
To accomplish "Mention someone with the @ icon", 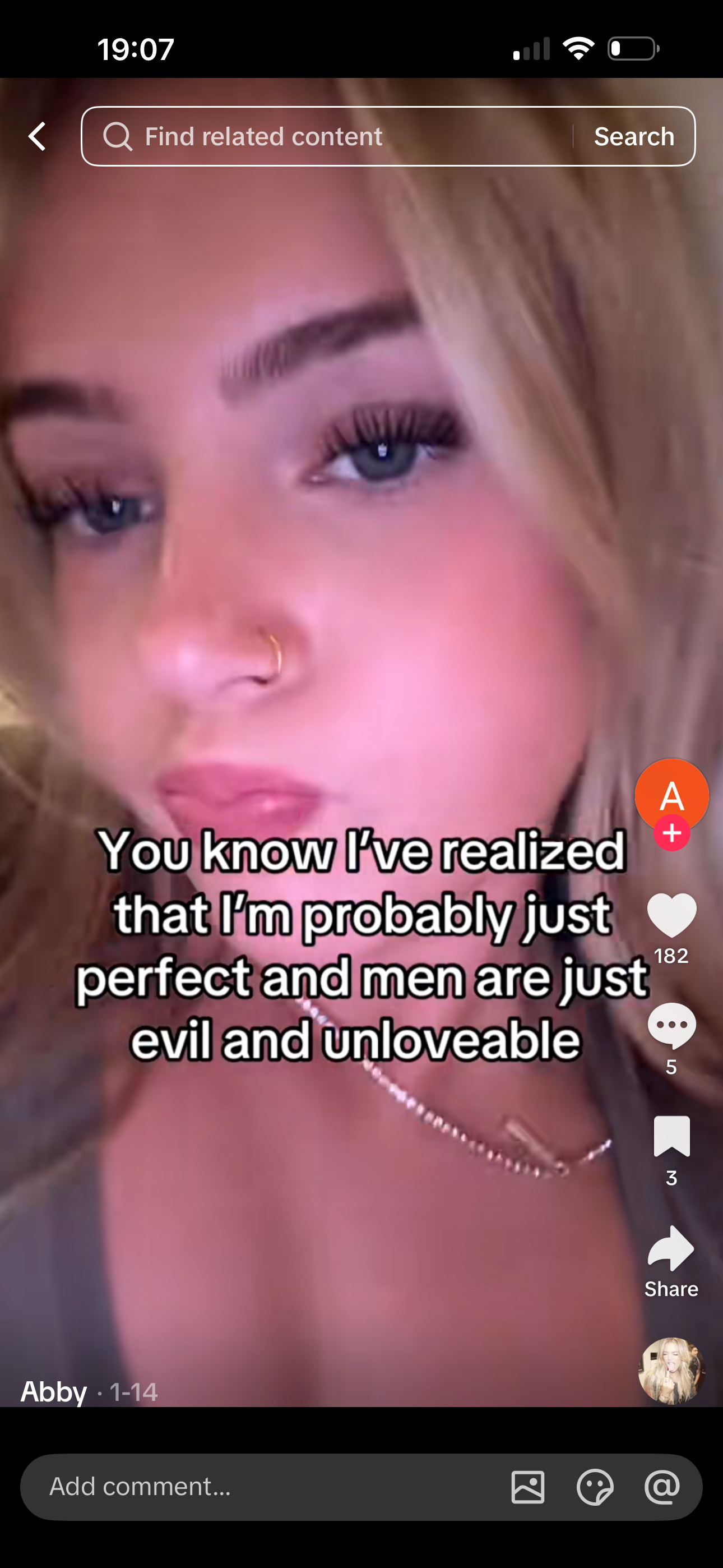I will click(662, 1487).
